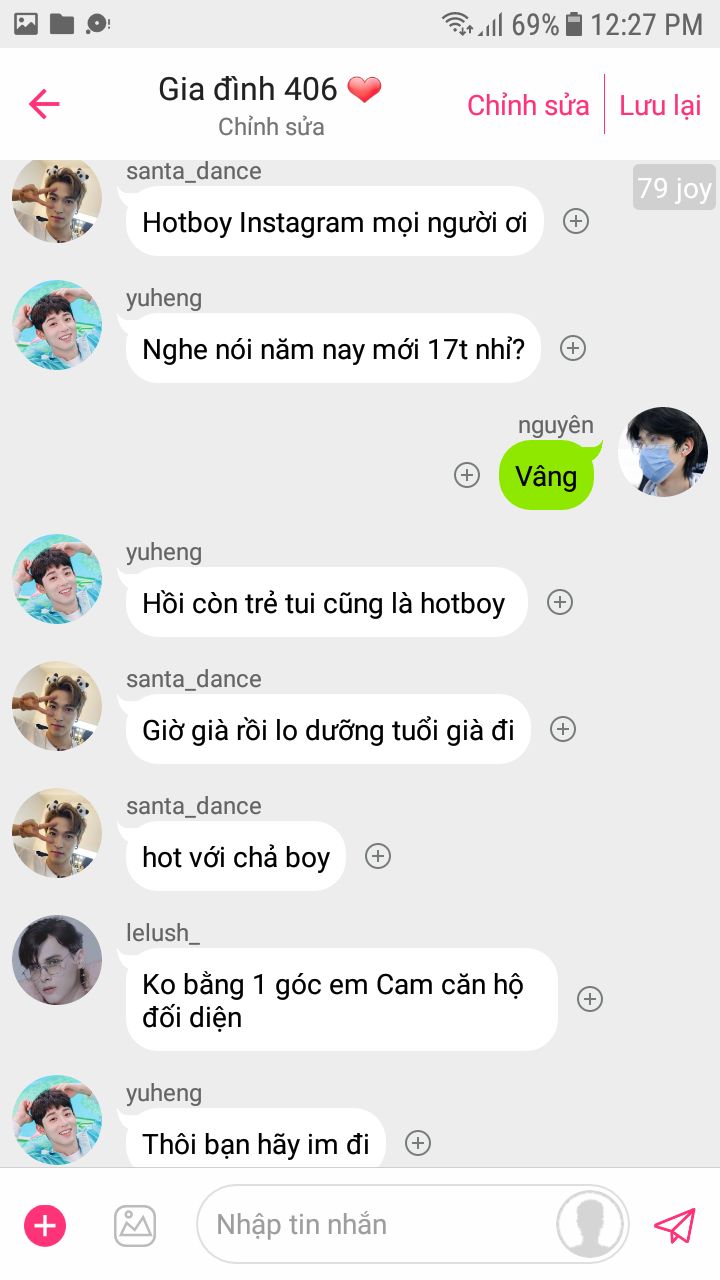Save with the Lưu lại button
Screen dimensions: 720x1280
[660, 105]
